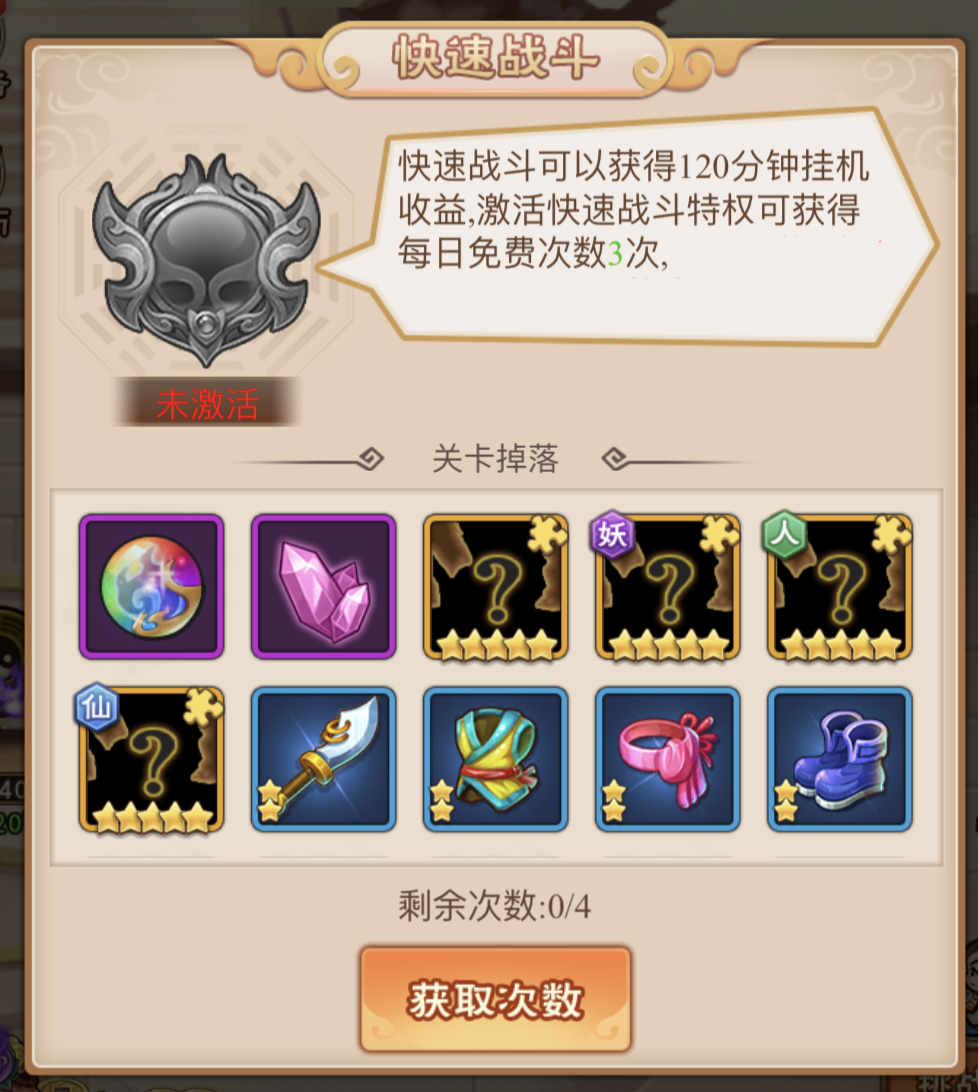Inspect the pink belt drop
This screenshot has width=978, height=1092.
click(x=667, y=759)
